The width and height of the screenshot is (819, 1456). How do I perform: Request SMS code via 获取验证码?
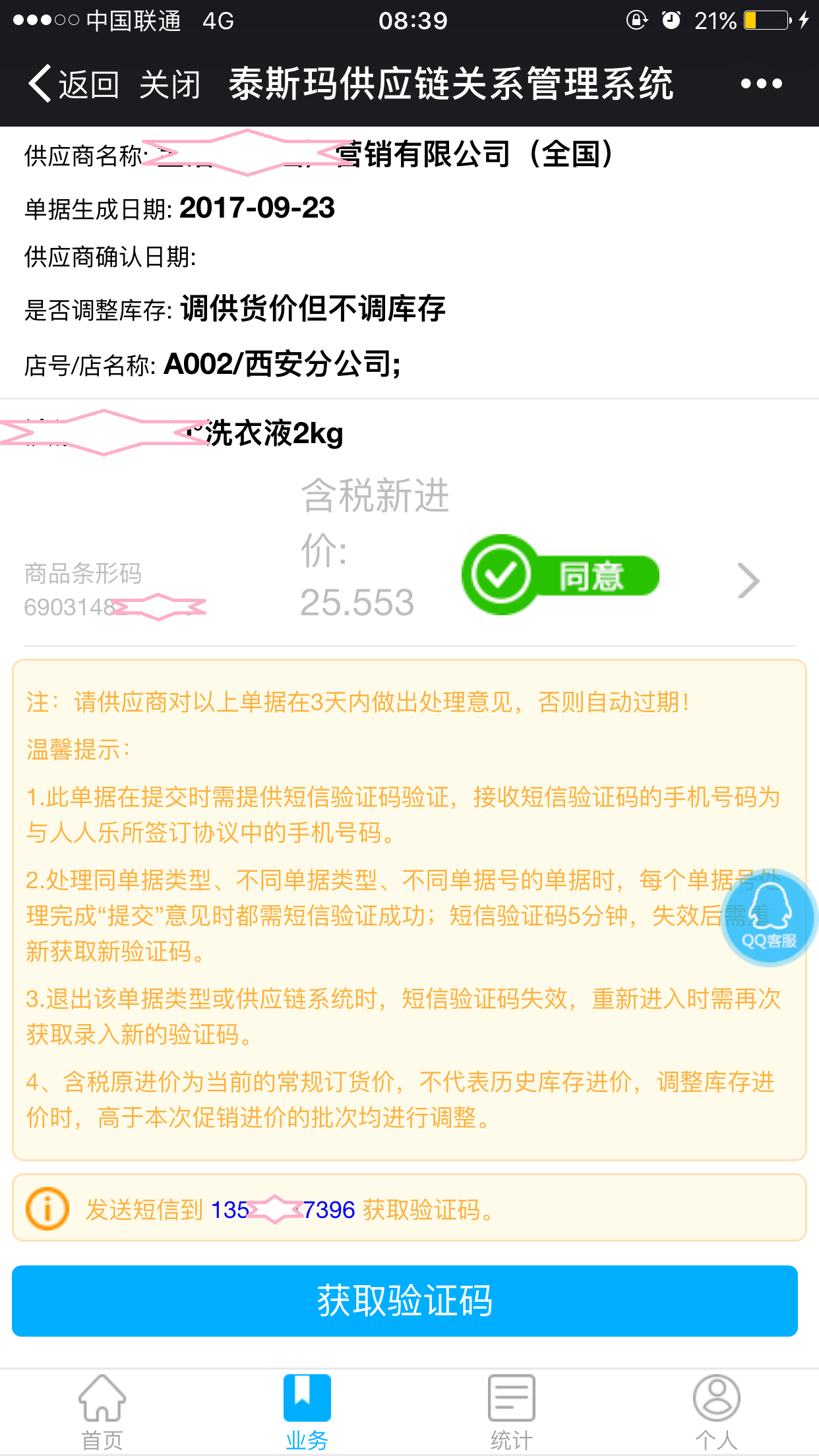(x=405, y=1300)
